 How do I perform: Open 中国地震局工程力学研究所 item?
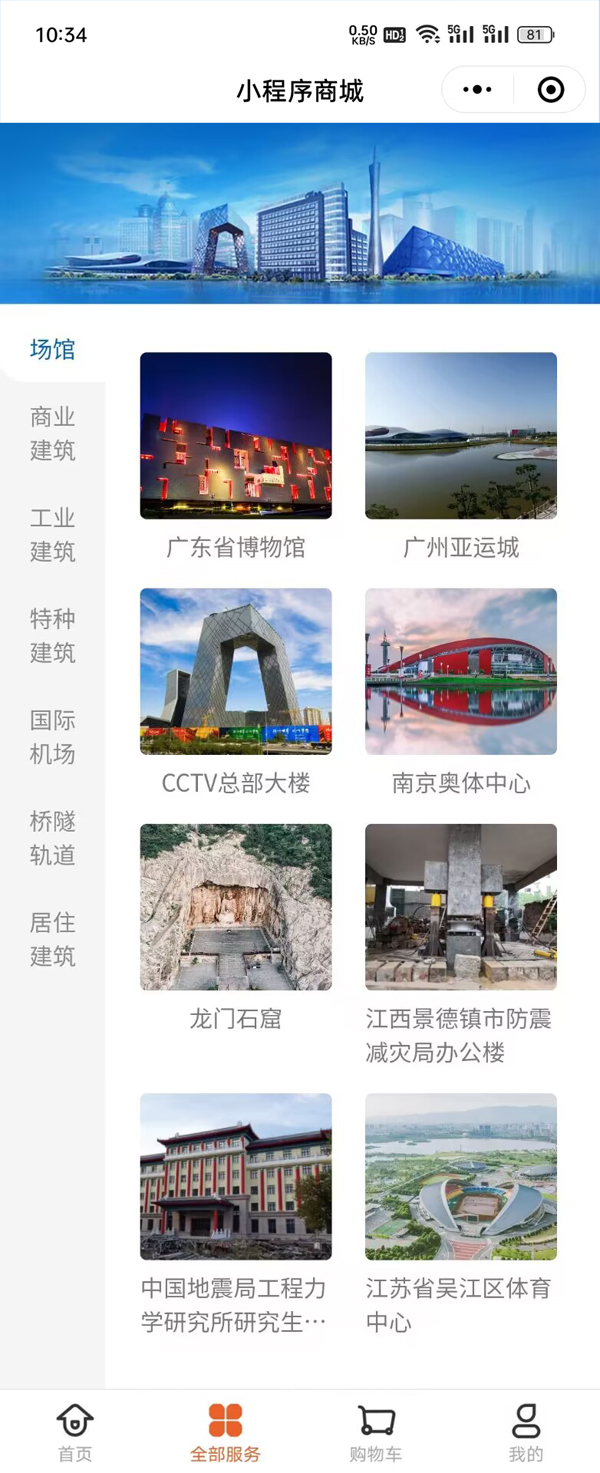click(236, 1177)
